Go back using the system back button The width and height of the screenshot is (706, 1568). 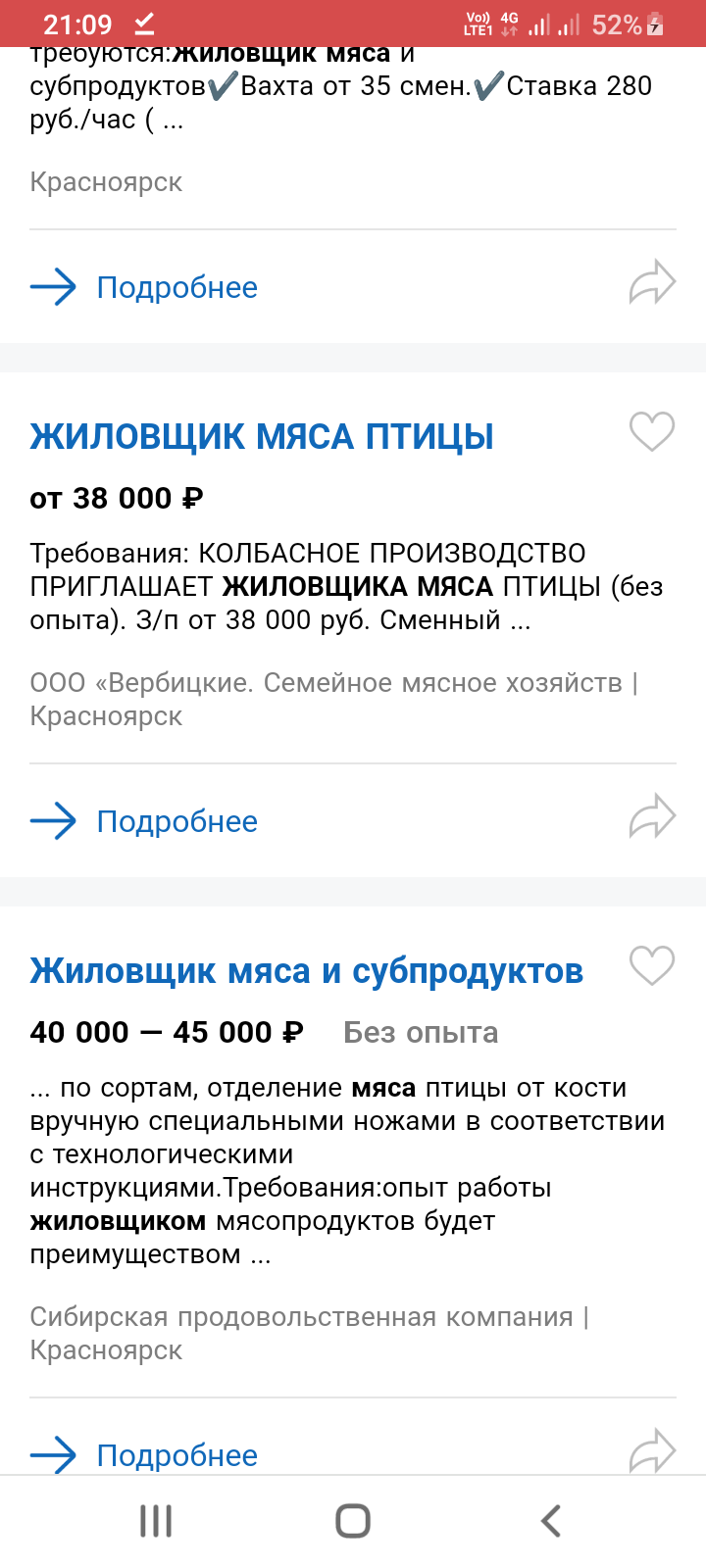(x=550, y=1521)
